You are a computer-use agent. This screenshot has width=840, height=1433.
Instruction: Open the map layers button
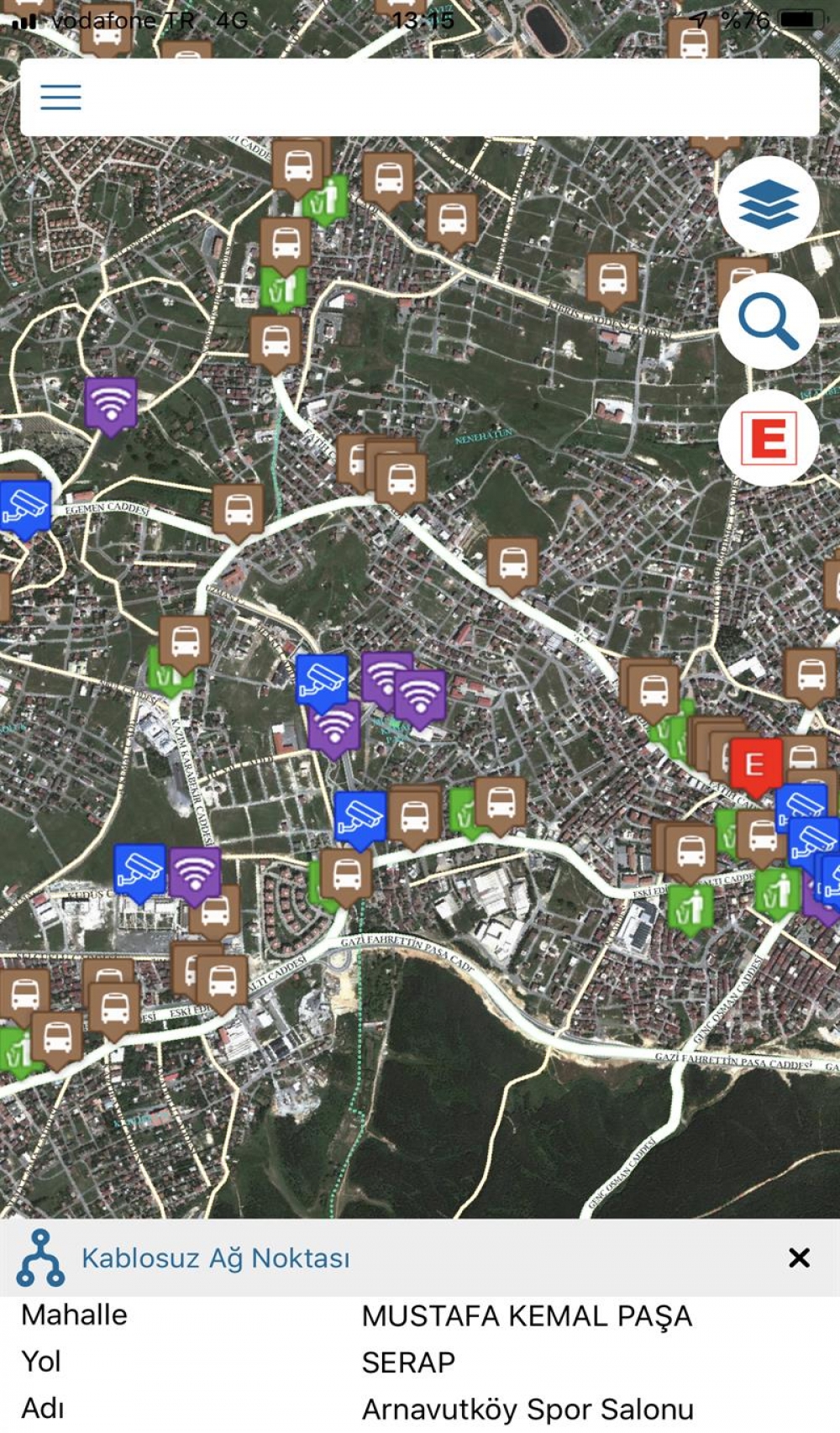tap(769, 204)
